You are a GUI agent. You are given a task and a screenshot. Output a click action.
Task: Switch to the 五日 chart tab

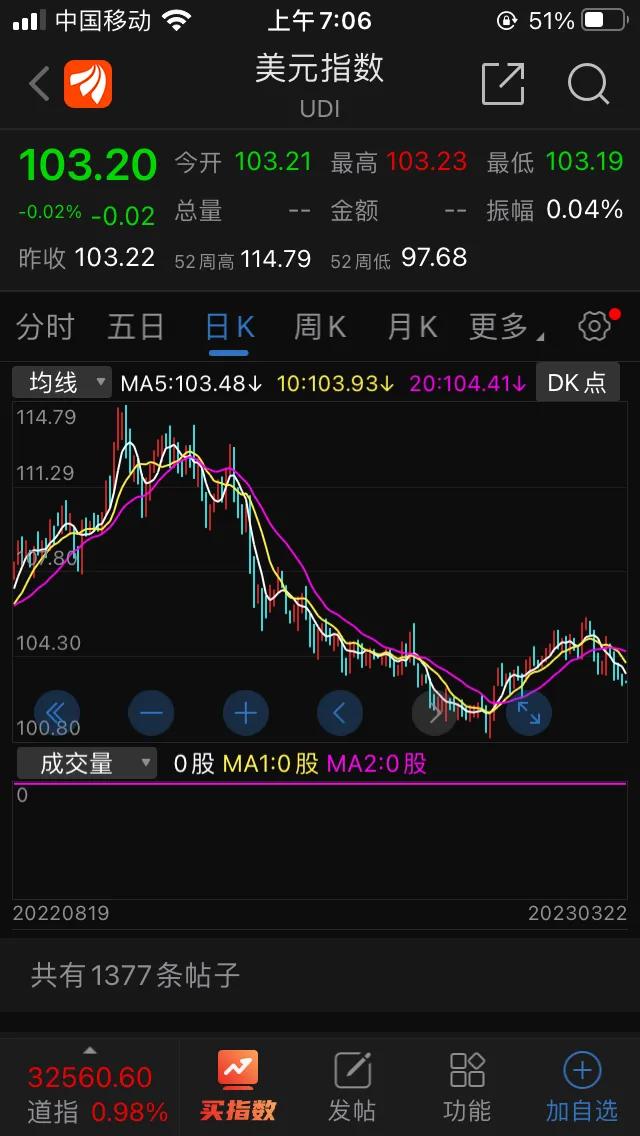click(136, 326)
